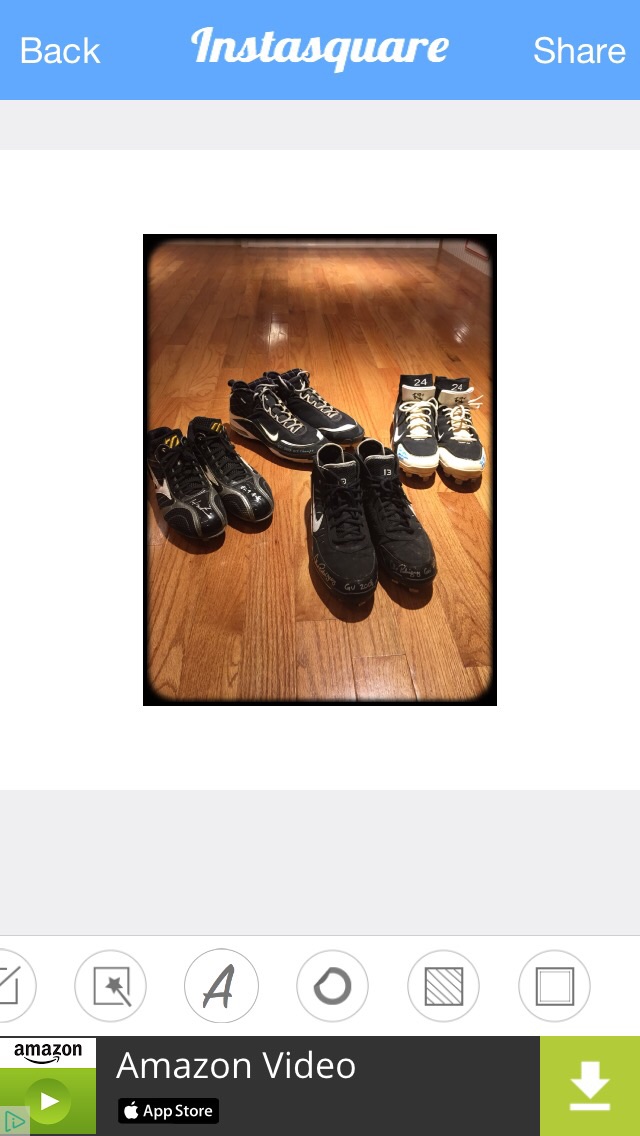This screenshot has height=1136, width=640.
Task: Open the magic wand effects tool
Action: pyautogui.click(x=111, y=986)
